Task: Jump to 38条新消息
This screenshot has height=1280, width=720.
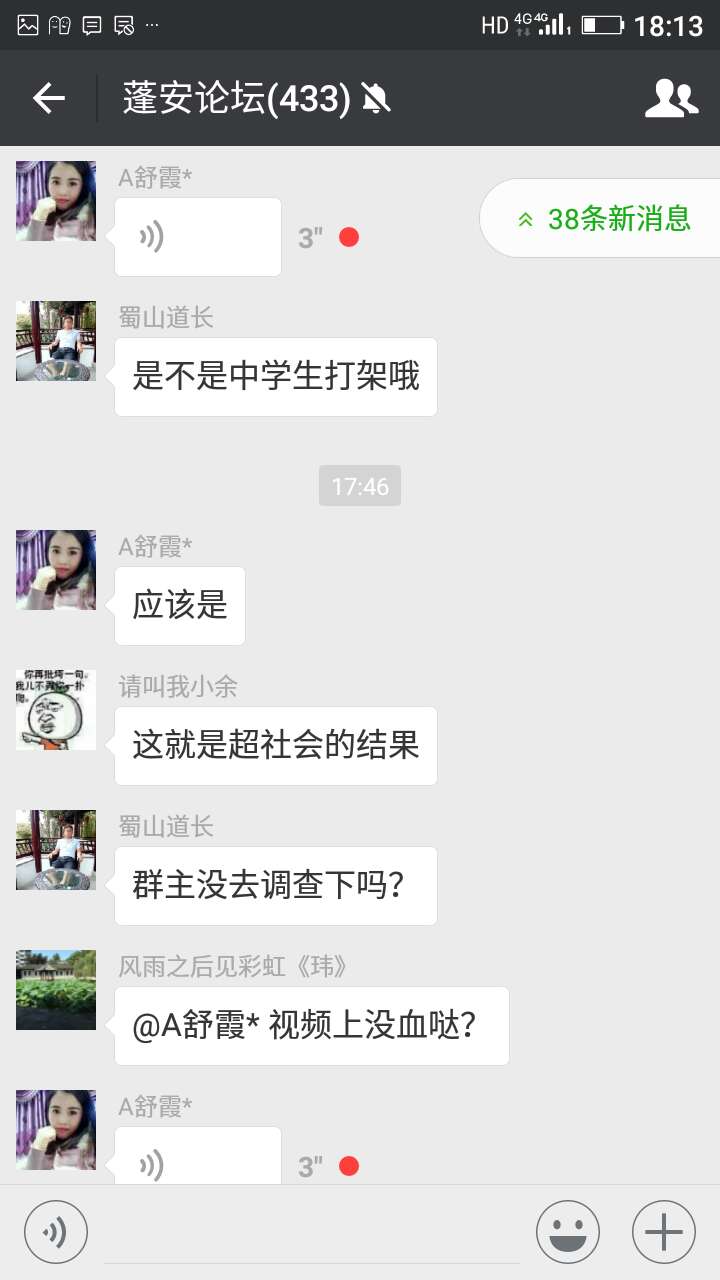Action: (x=602, y=218)
